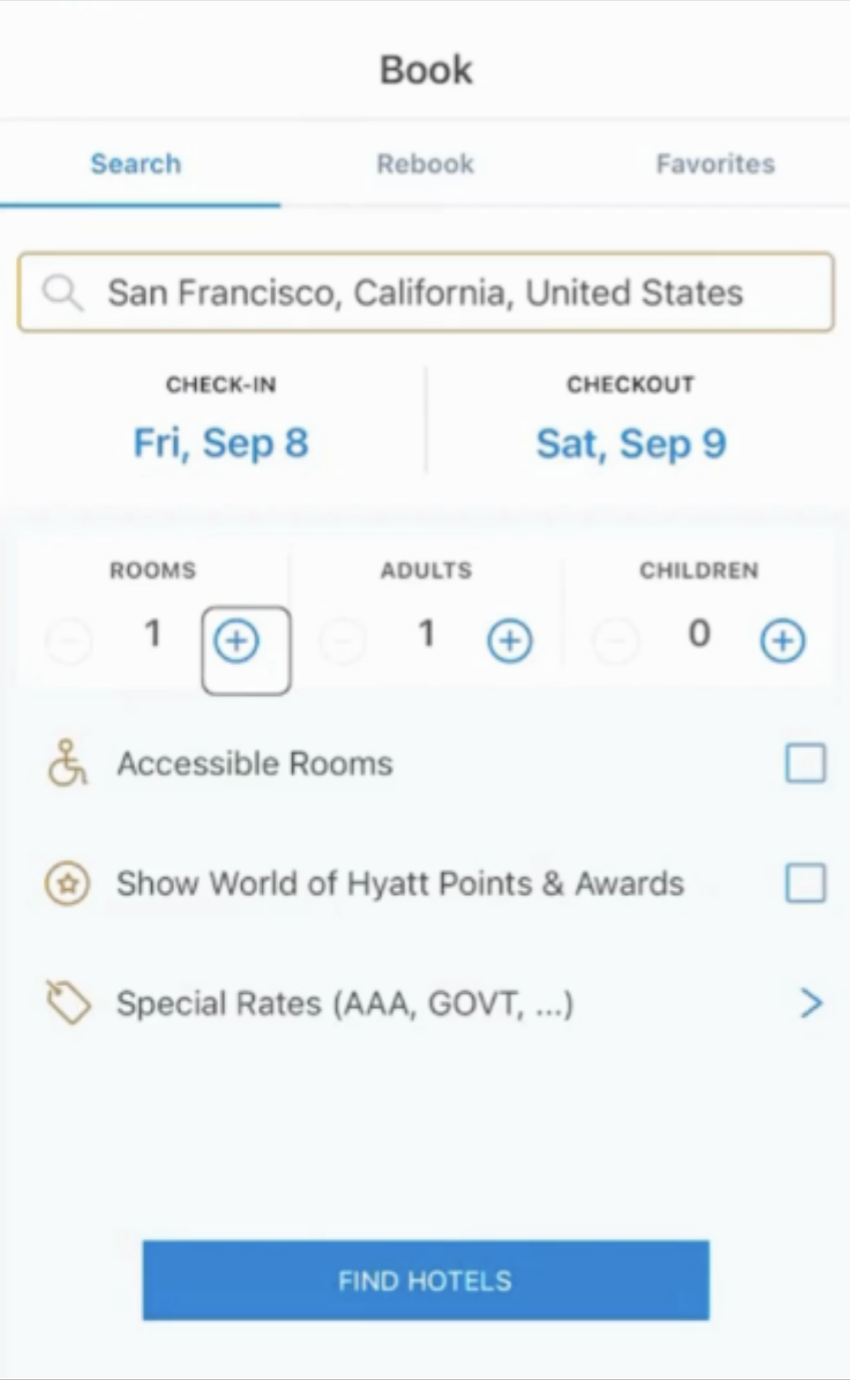Check the Accessible Rooms checkbox
Viewport: 850px width, 1380px height.
[x=806, y=764]
